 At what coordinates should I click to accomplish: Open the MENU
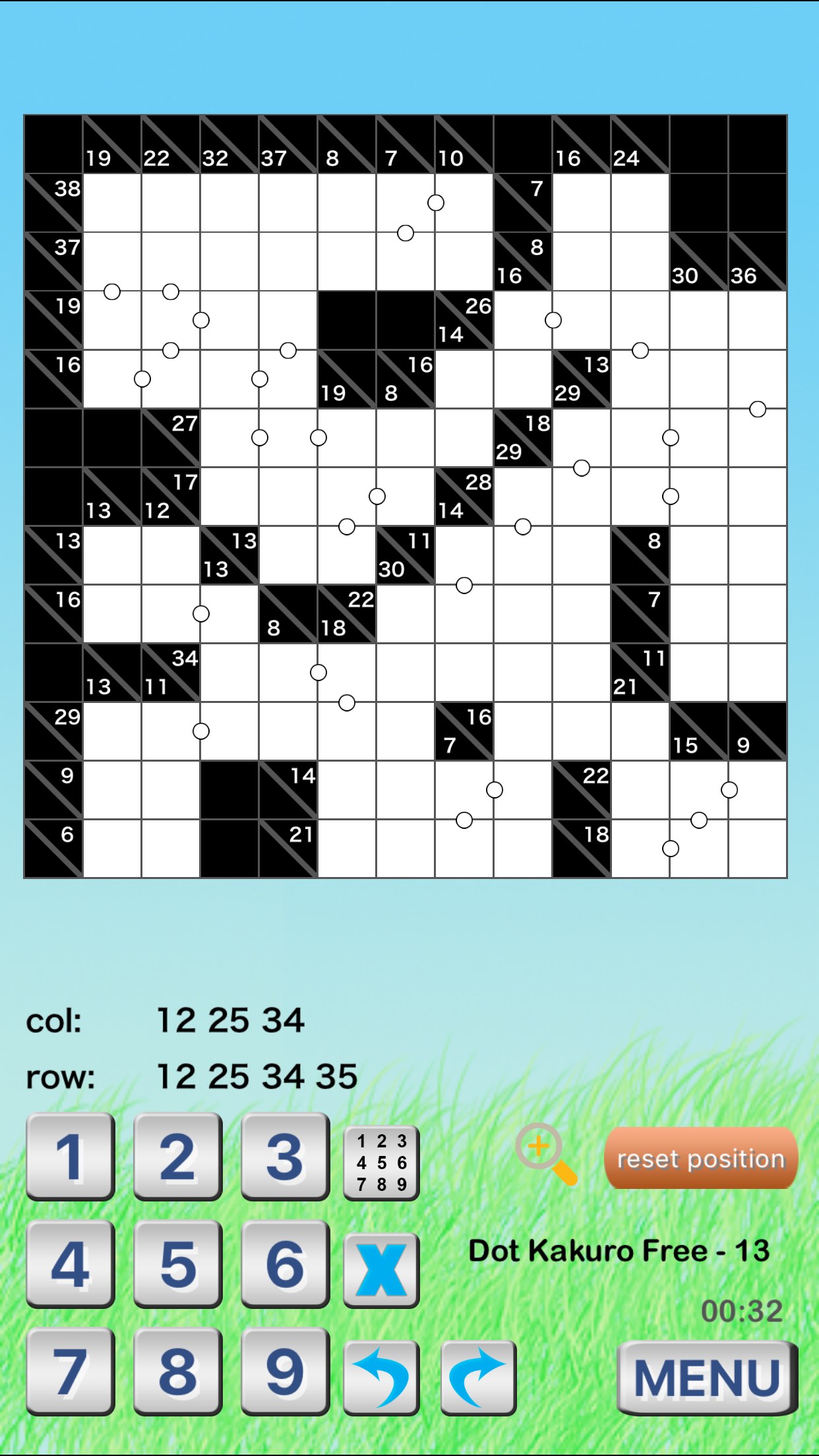click(x=707, y=1377)
